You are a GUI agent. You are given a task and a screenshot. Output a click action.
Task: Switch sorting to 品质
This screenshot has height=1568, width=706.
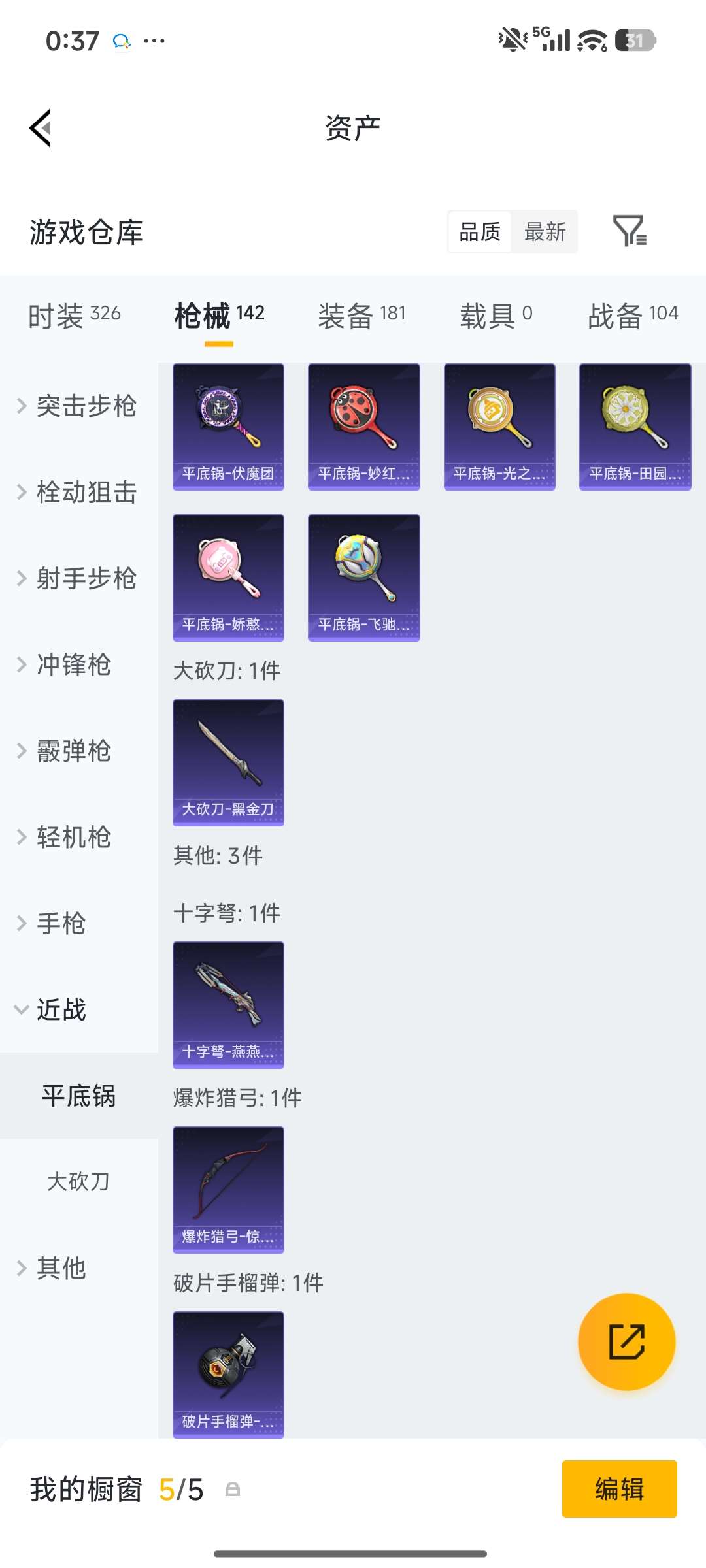click(x=480, y=232)
